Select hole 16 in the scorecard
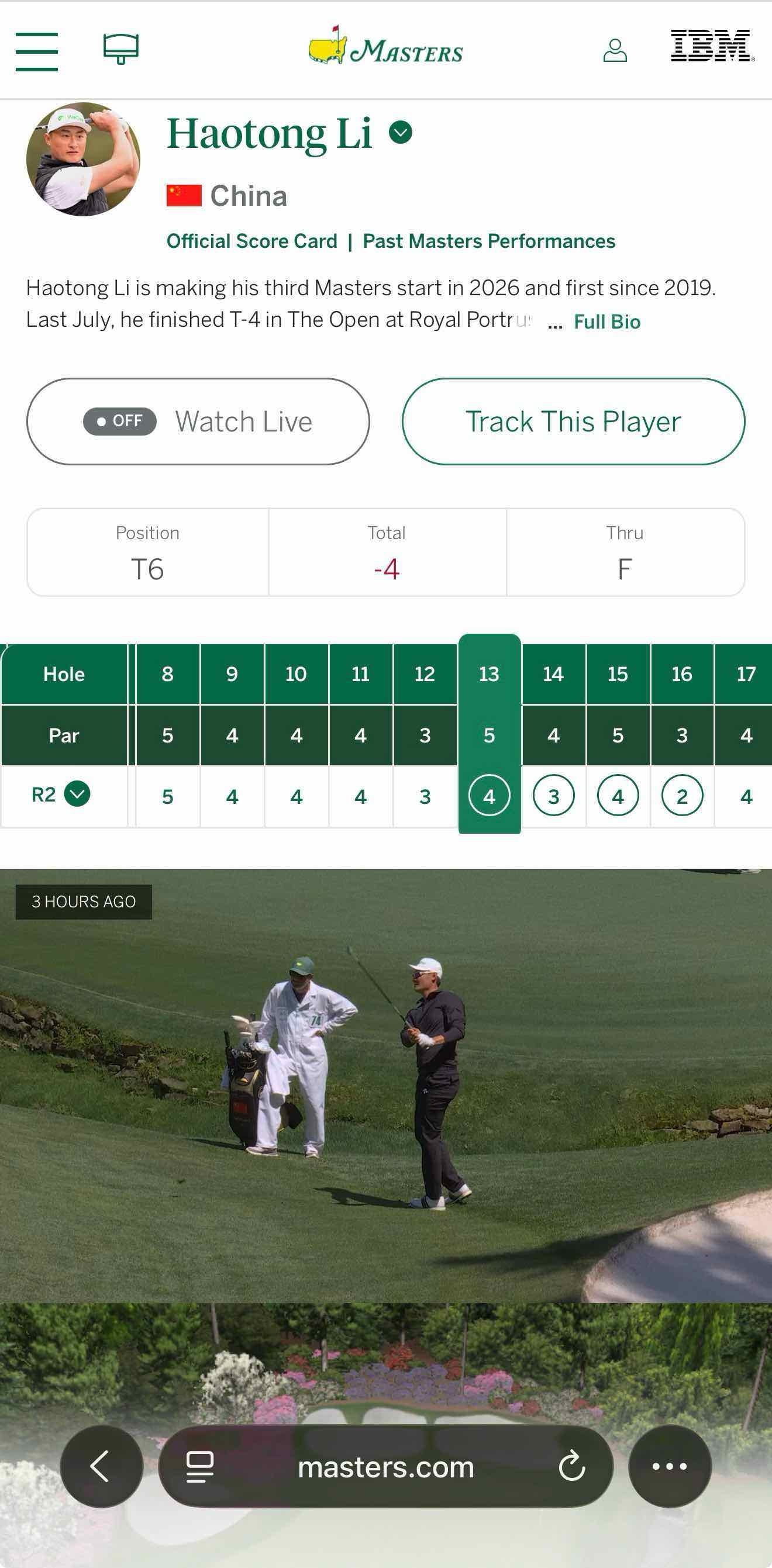This screenshot has width=772, height=1568. tap(682, 674)
